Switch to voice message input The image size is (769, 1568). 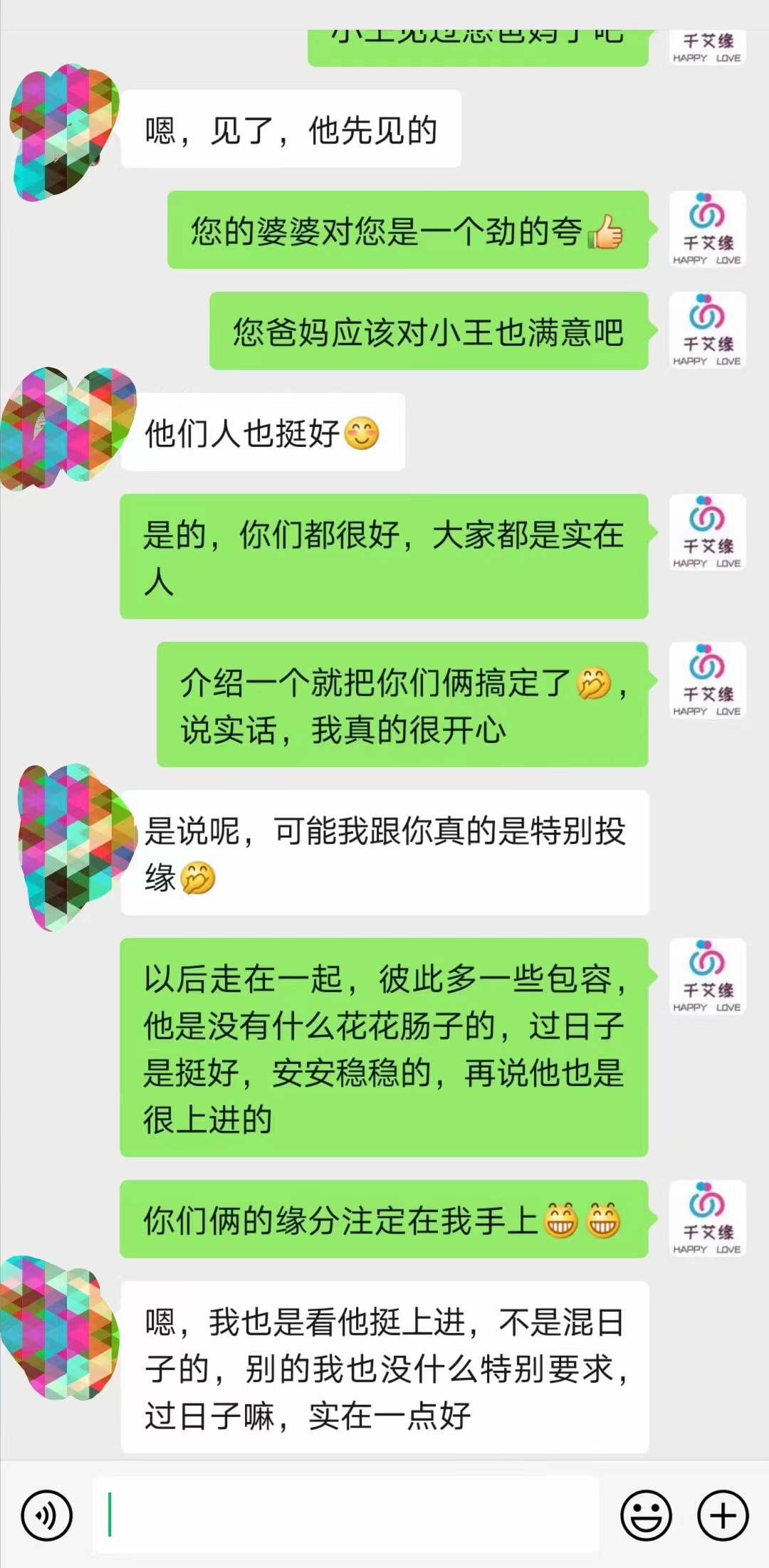[x=47, y=1515]
